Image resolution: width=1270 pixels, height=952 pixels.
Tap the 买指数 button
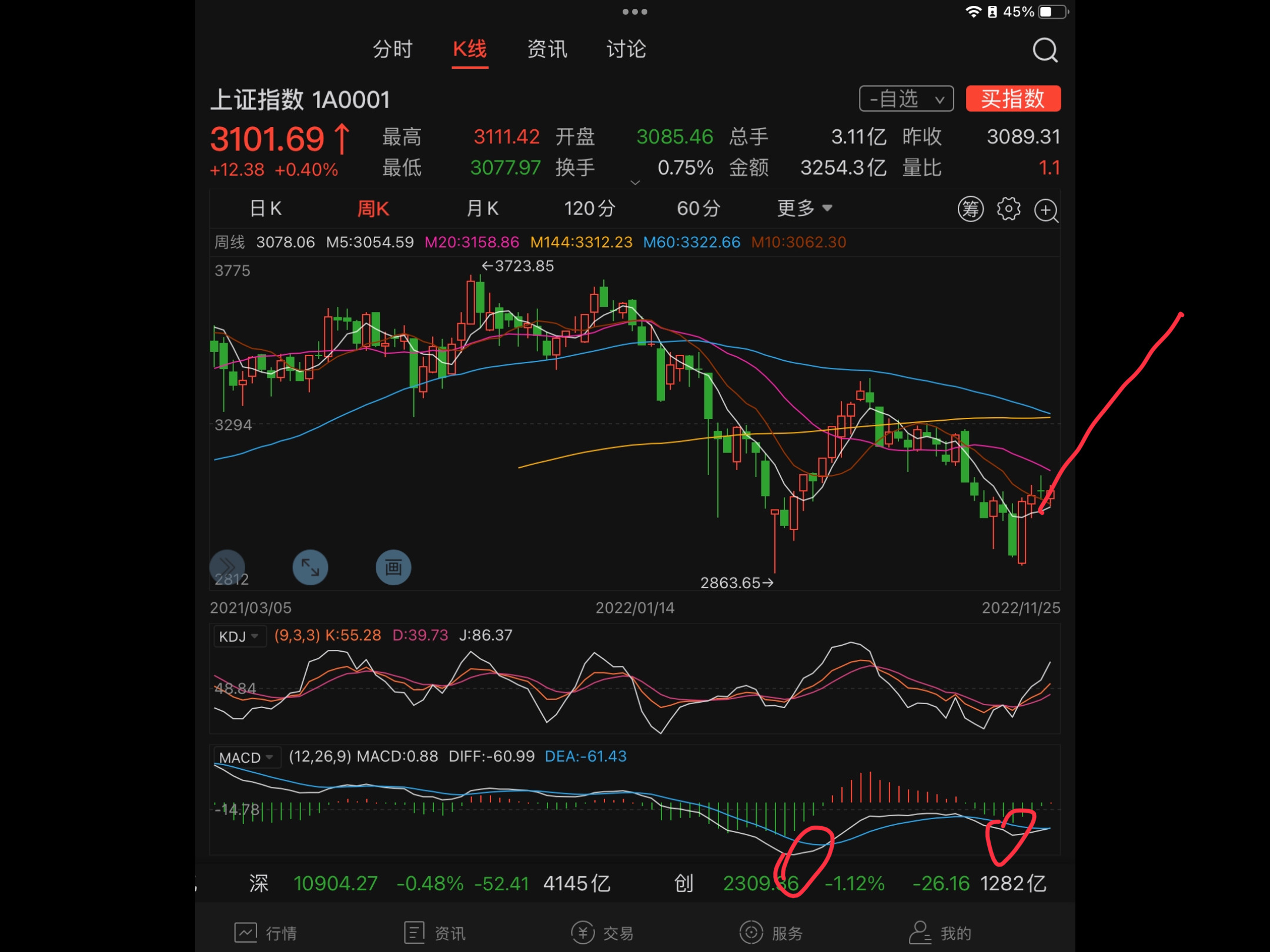1012,99
